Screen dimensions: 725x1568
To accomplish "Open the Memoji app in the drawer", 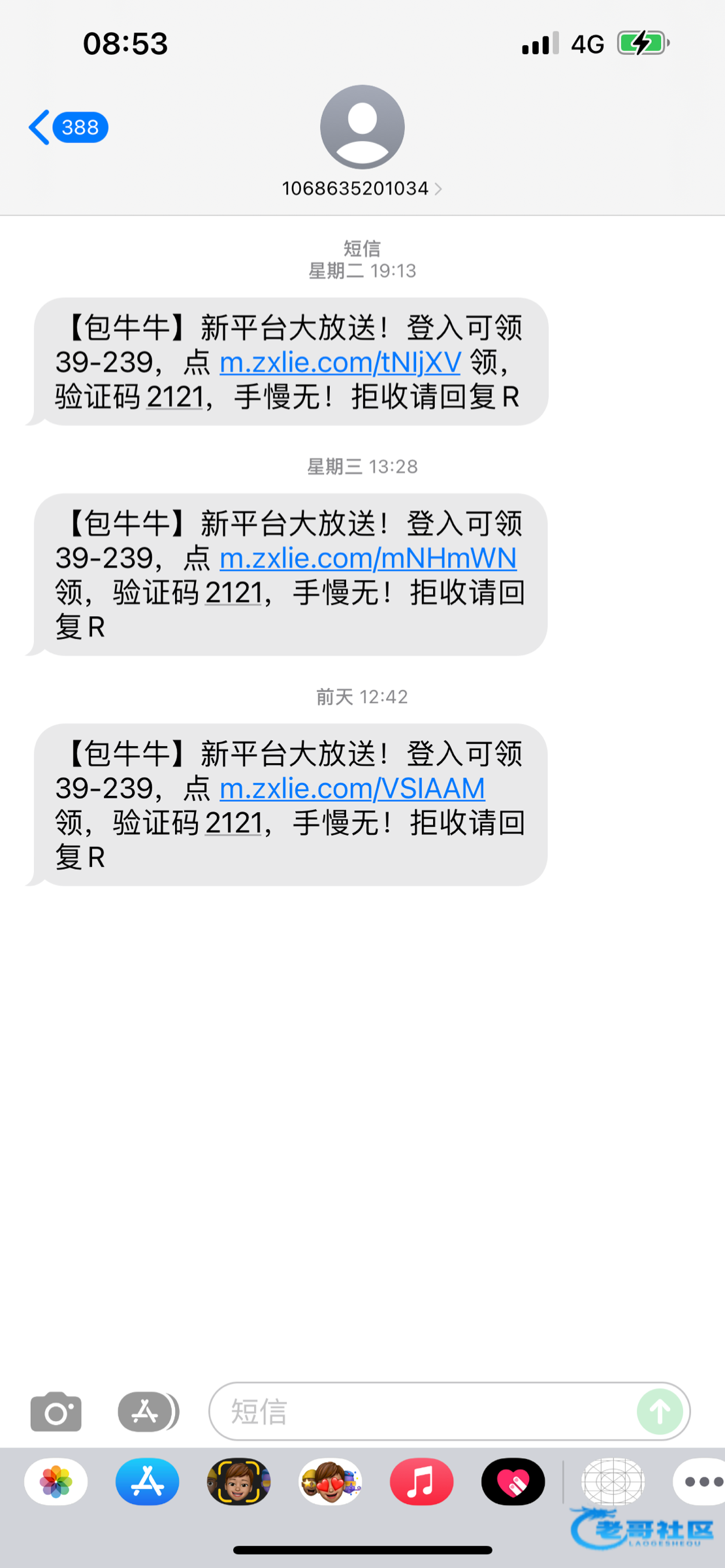I will [239, 1482].
